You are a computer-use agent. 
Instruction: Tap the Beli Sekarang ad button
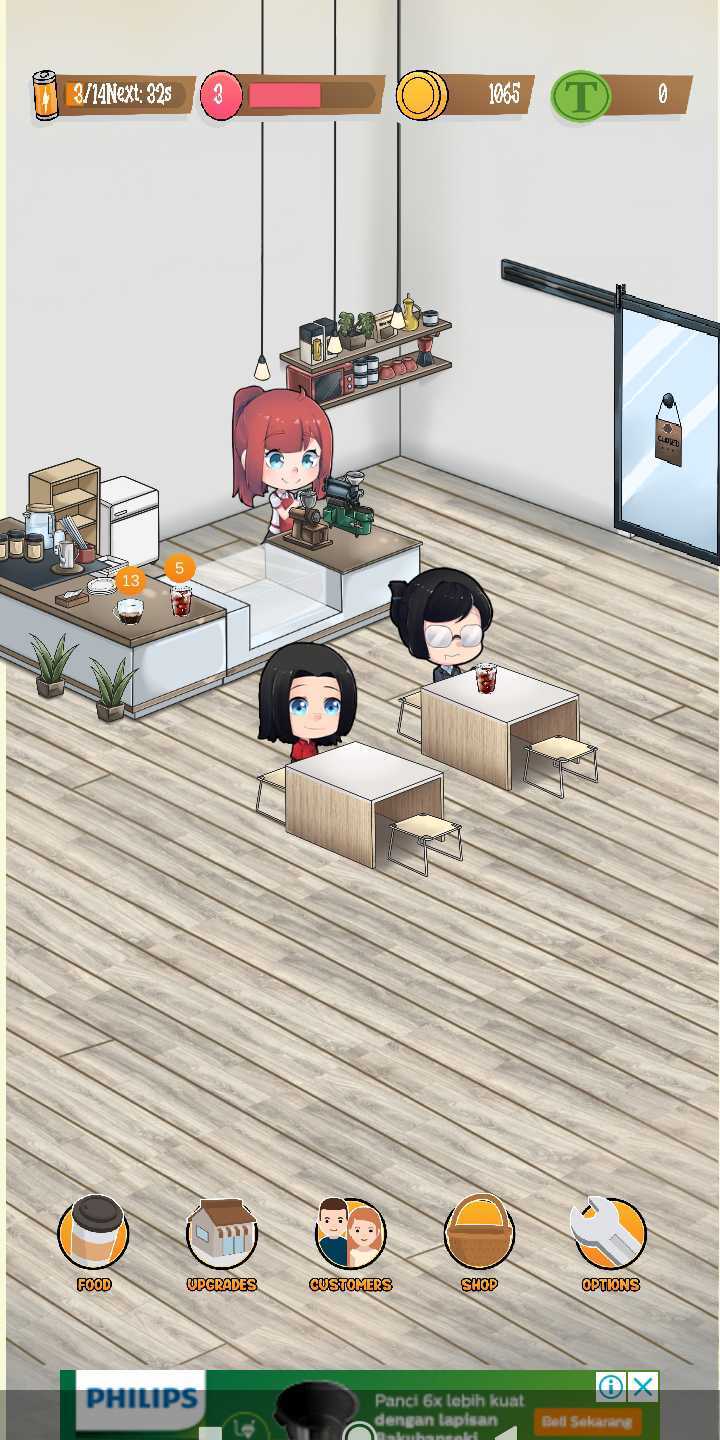587,1421
